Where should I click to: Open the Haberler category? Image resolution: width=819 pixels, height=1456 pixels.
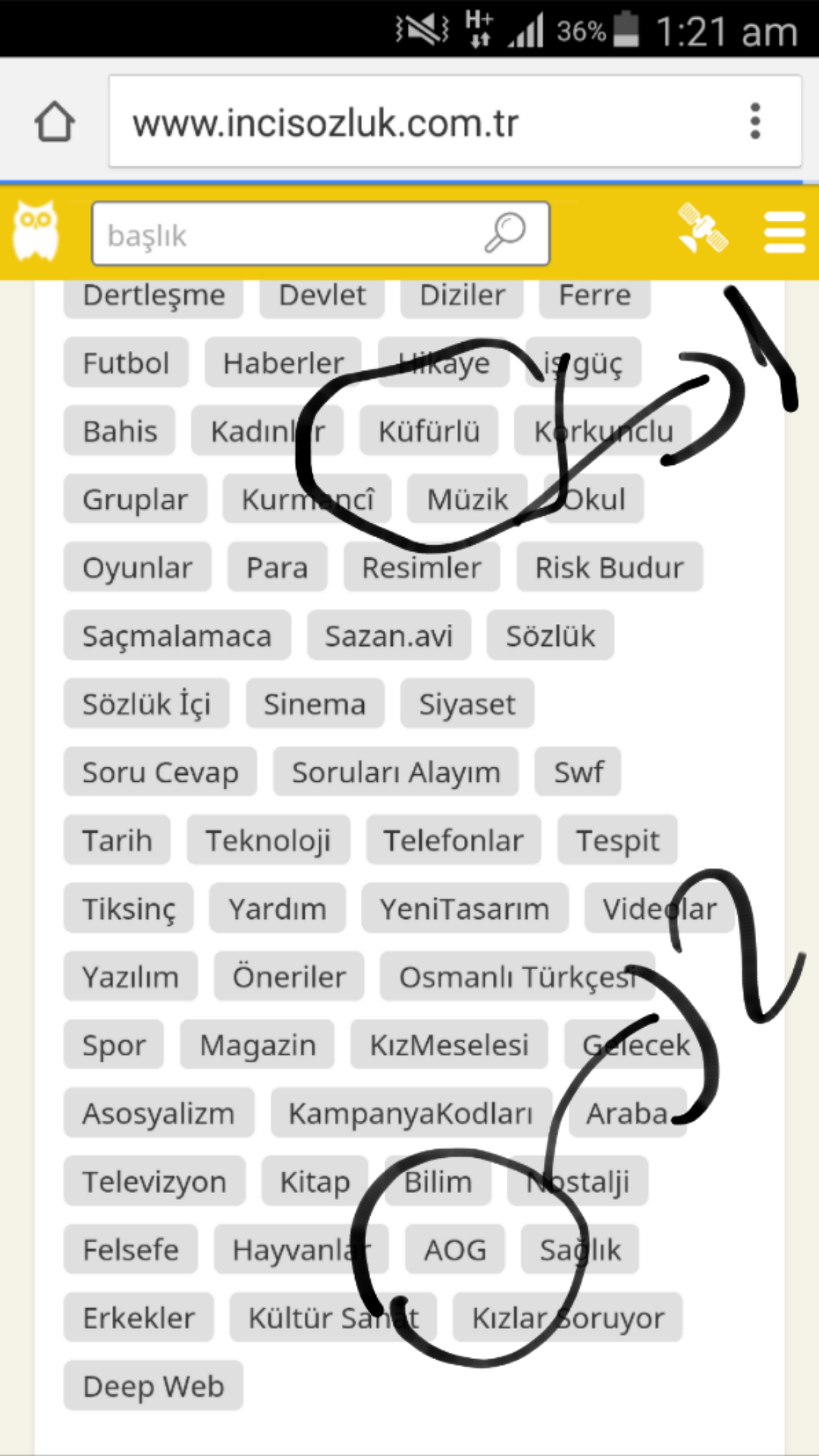(283, 362)
